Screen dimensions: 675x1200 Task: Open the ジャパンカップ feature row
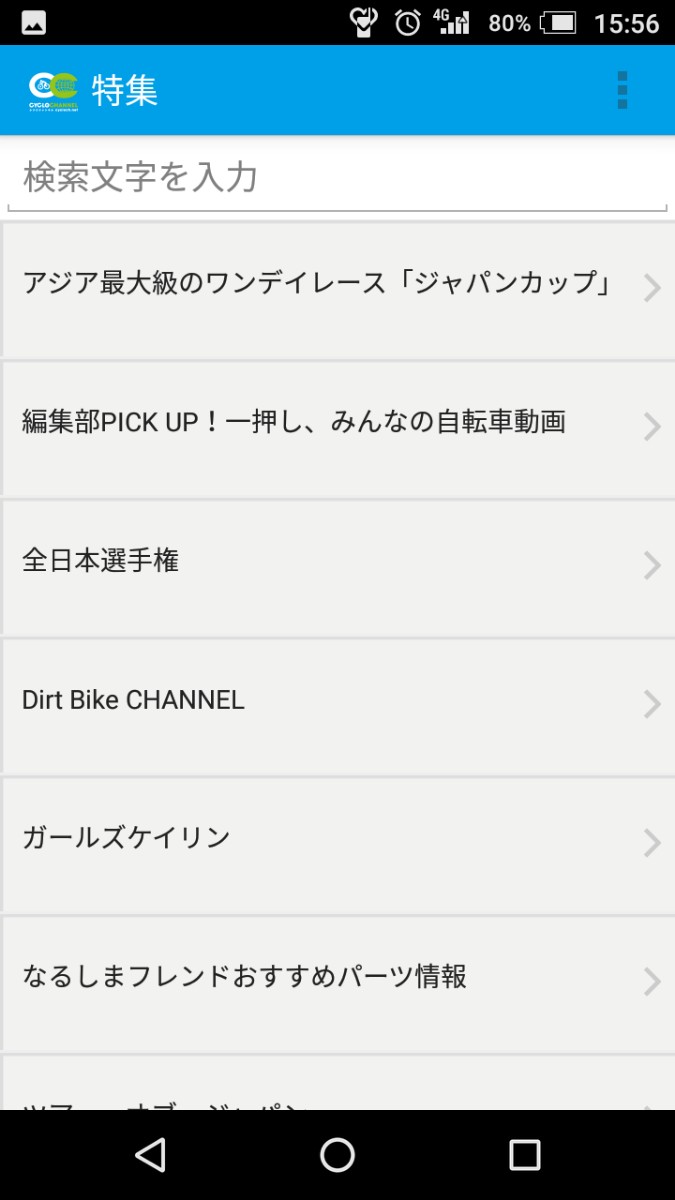coord(337,288)
